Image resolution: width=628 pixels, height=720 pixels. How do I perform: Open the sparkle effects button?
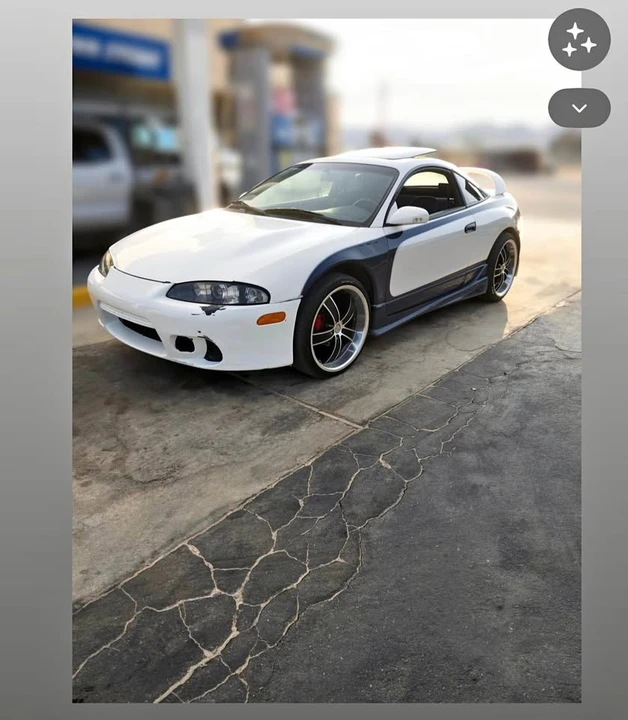(x=579, y=39)
